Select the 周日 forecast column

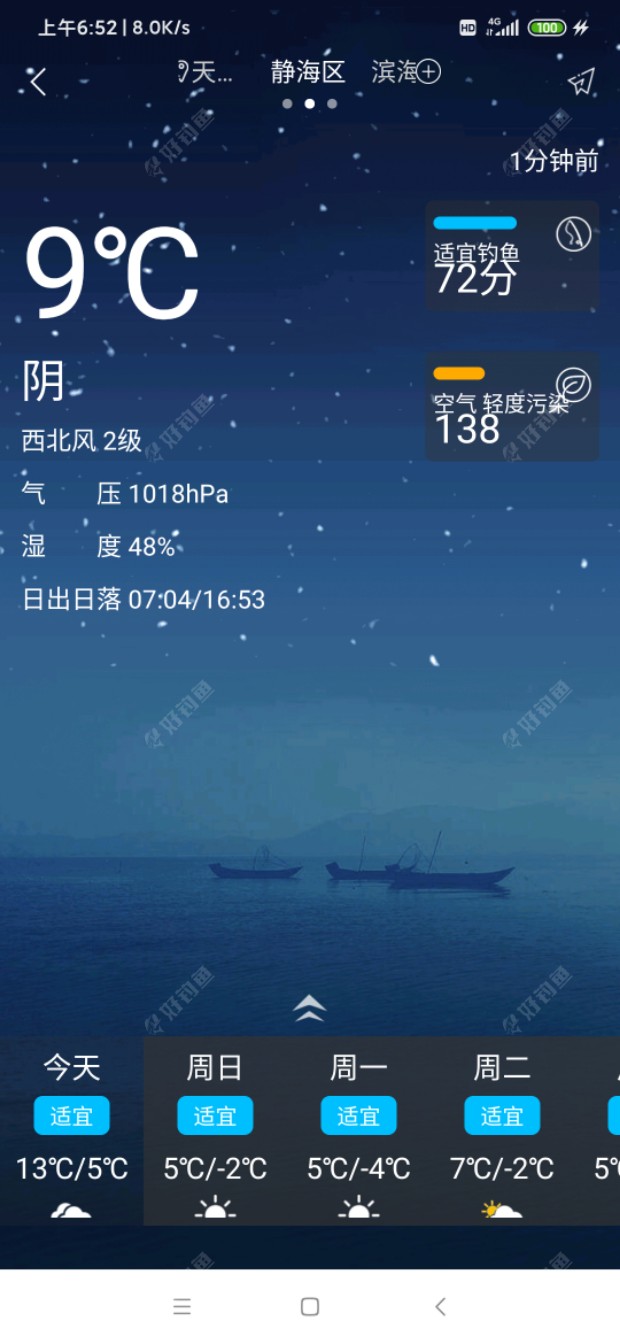[x=215, y=1130]
